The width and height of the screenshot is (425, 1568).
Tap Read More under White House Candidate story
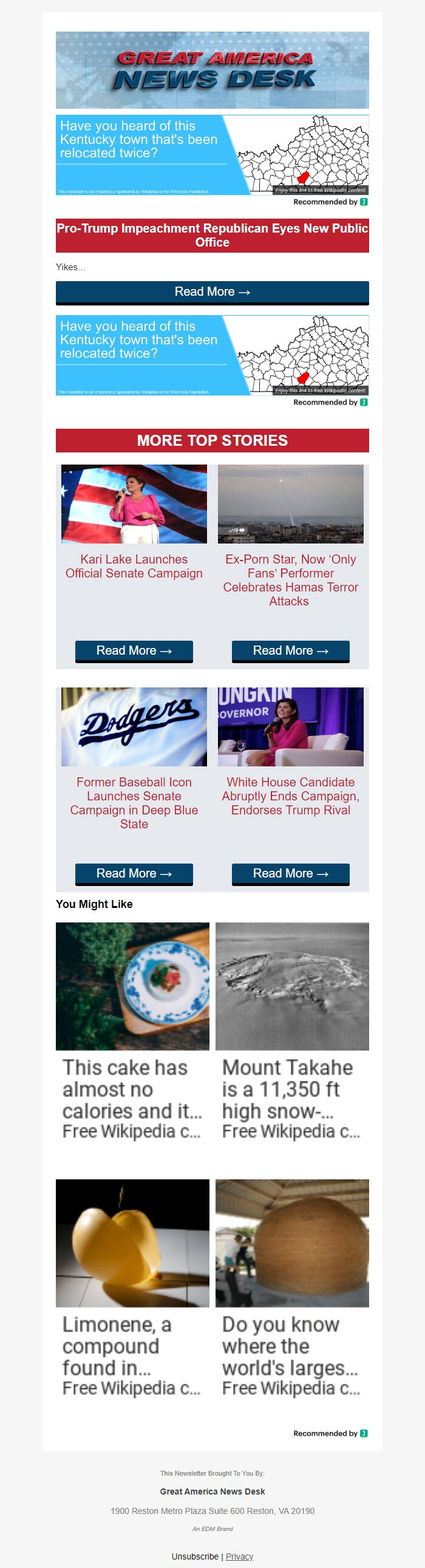(290, 873)
